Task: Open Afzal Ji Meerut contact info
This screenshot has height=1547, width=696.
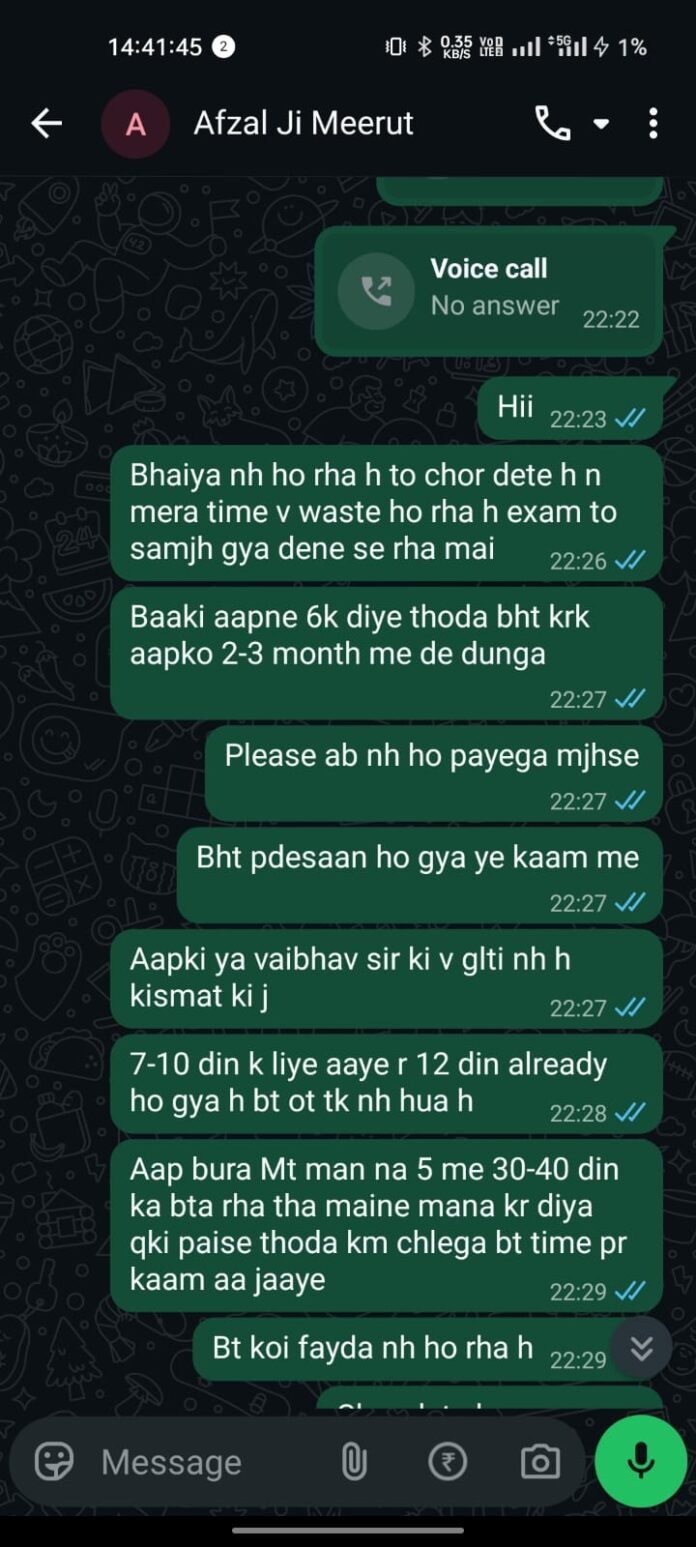Action: click(303, 123)
